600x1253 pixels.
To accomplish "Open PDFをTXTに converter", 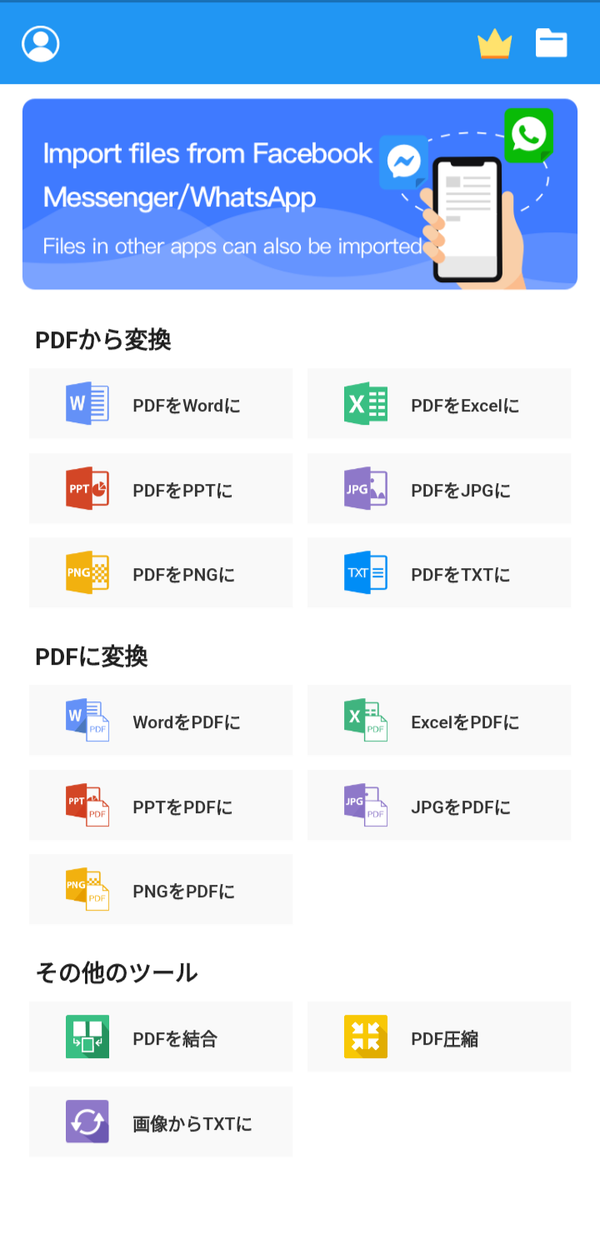I will (439, 573).
